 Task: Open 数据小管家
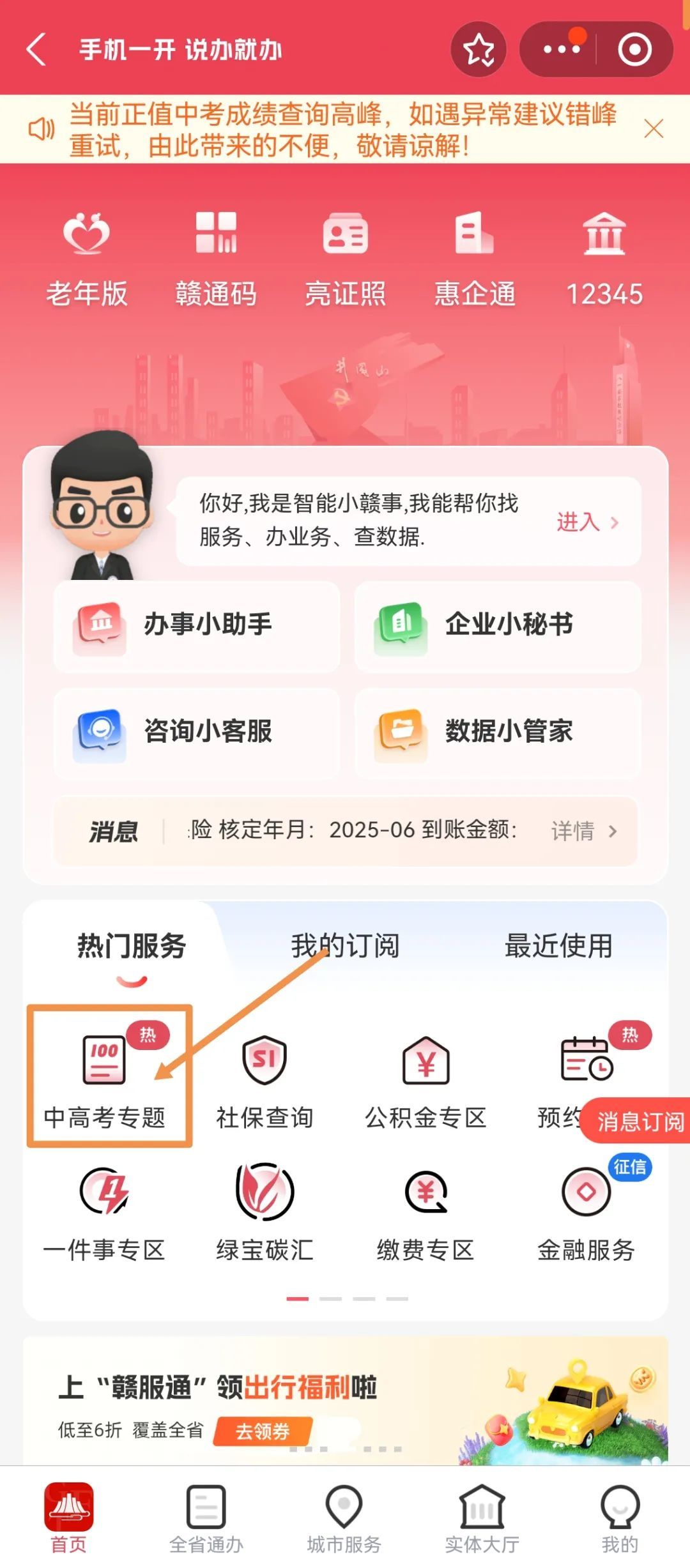[x=497, y=731]
